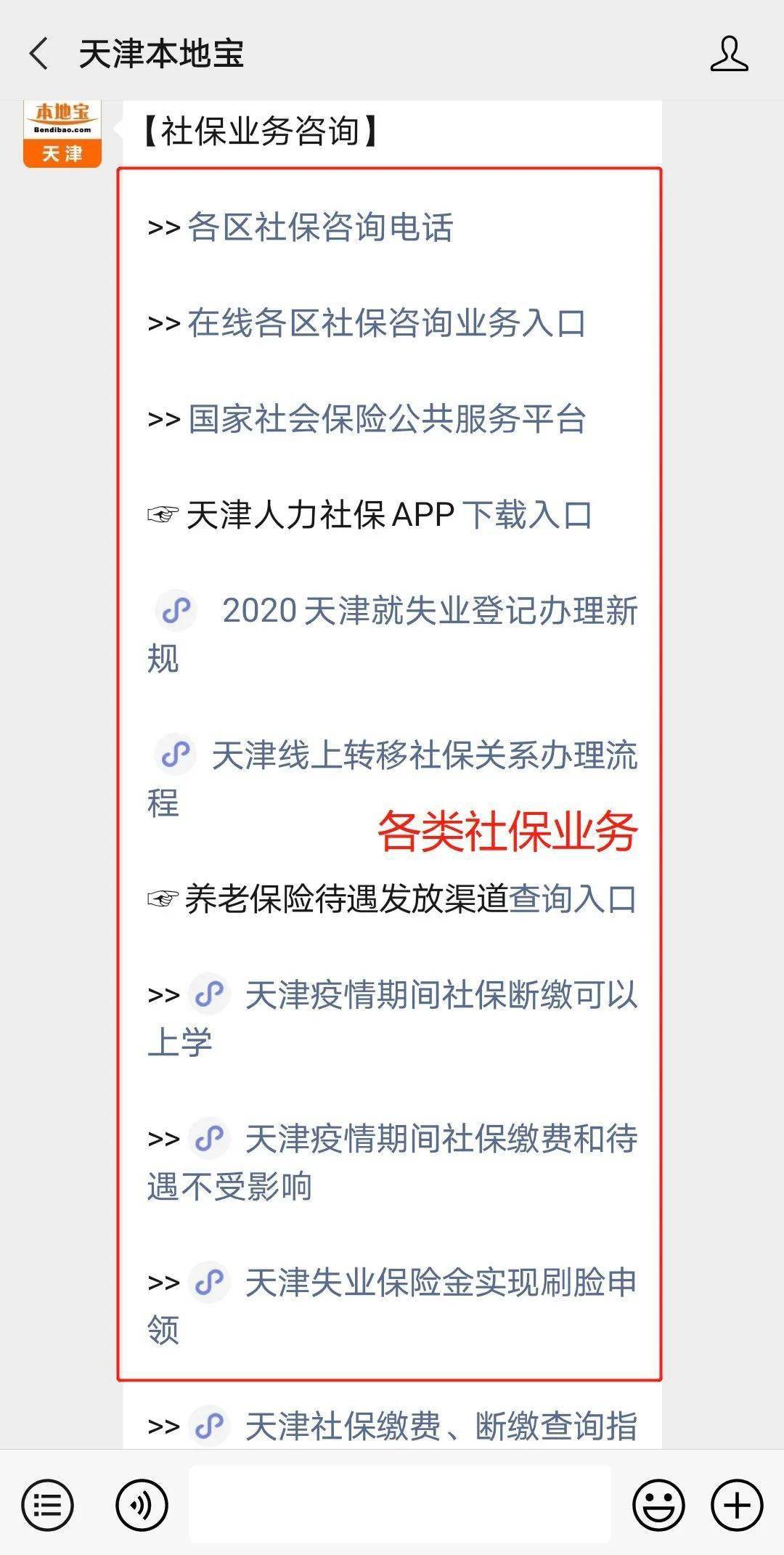Open the 下载入口 link for 社保 APP
This screenshot has width=784, height=1555.
pyautogui.click(x=528, y=515)
